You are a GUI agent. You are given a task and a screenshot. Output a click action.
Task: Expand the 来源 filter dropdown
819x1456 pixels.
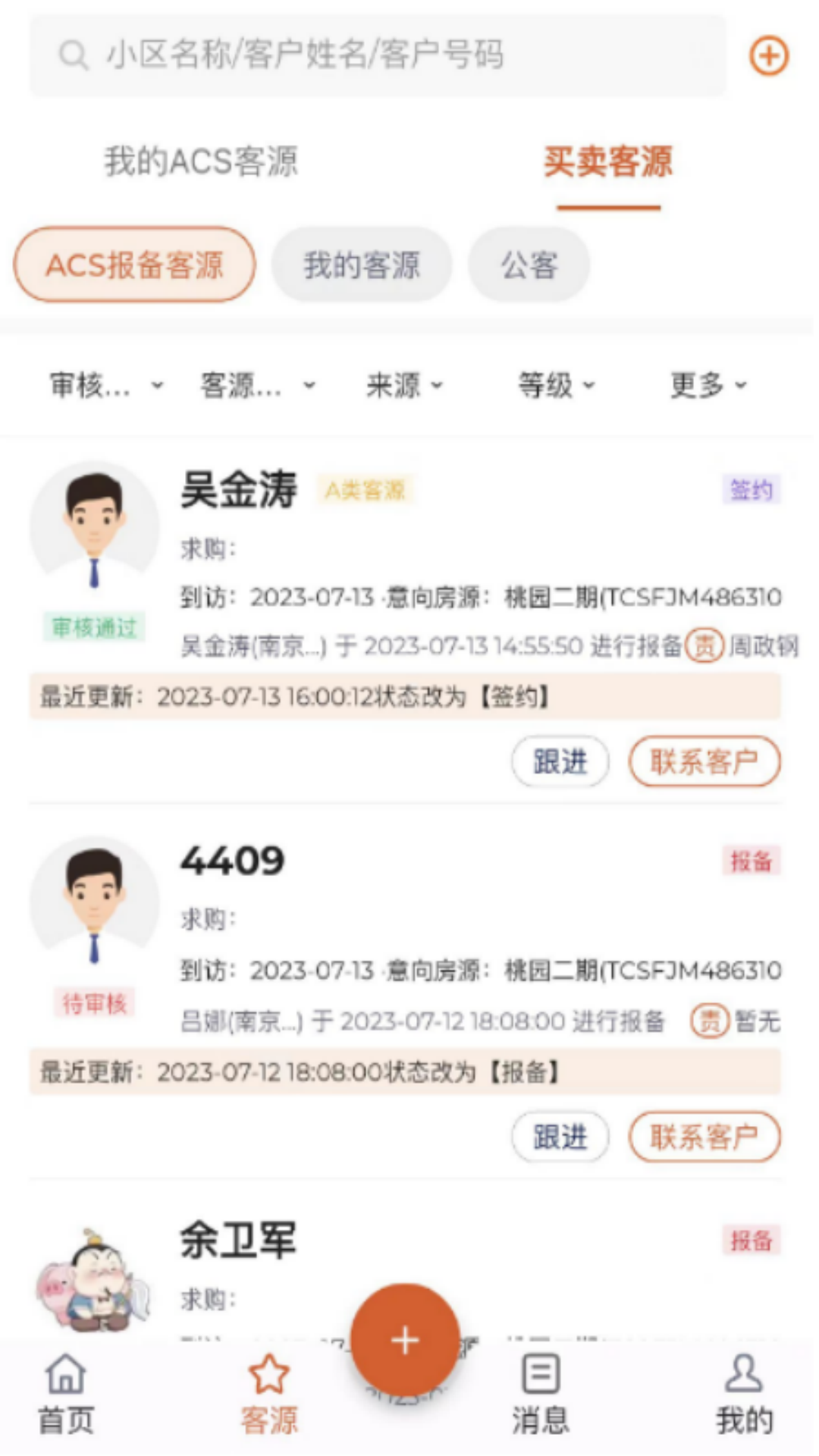[404, 385]
